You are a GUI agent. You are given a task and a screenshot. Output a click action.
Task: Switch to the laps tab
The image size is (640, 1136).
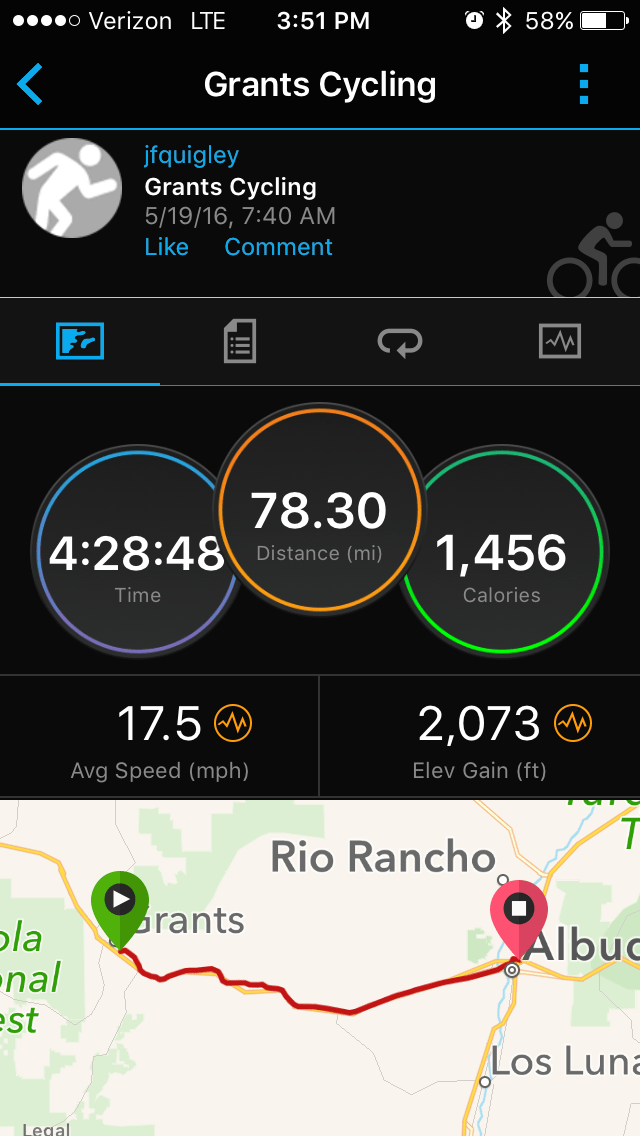(x=399, y=342)
